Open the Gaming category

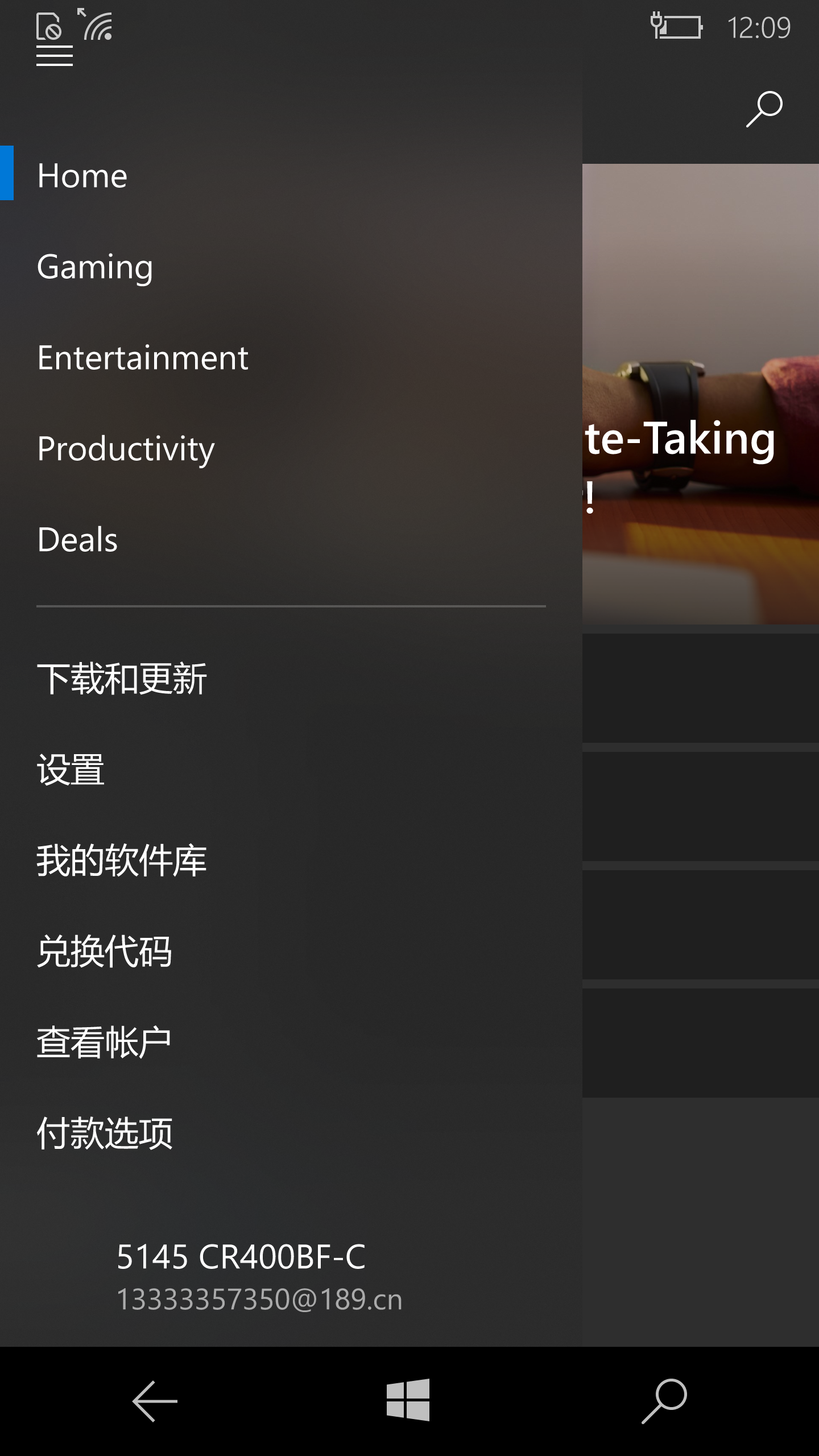95,267
